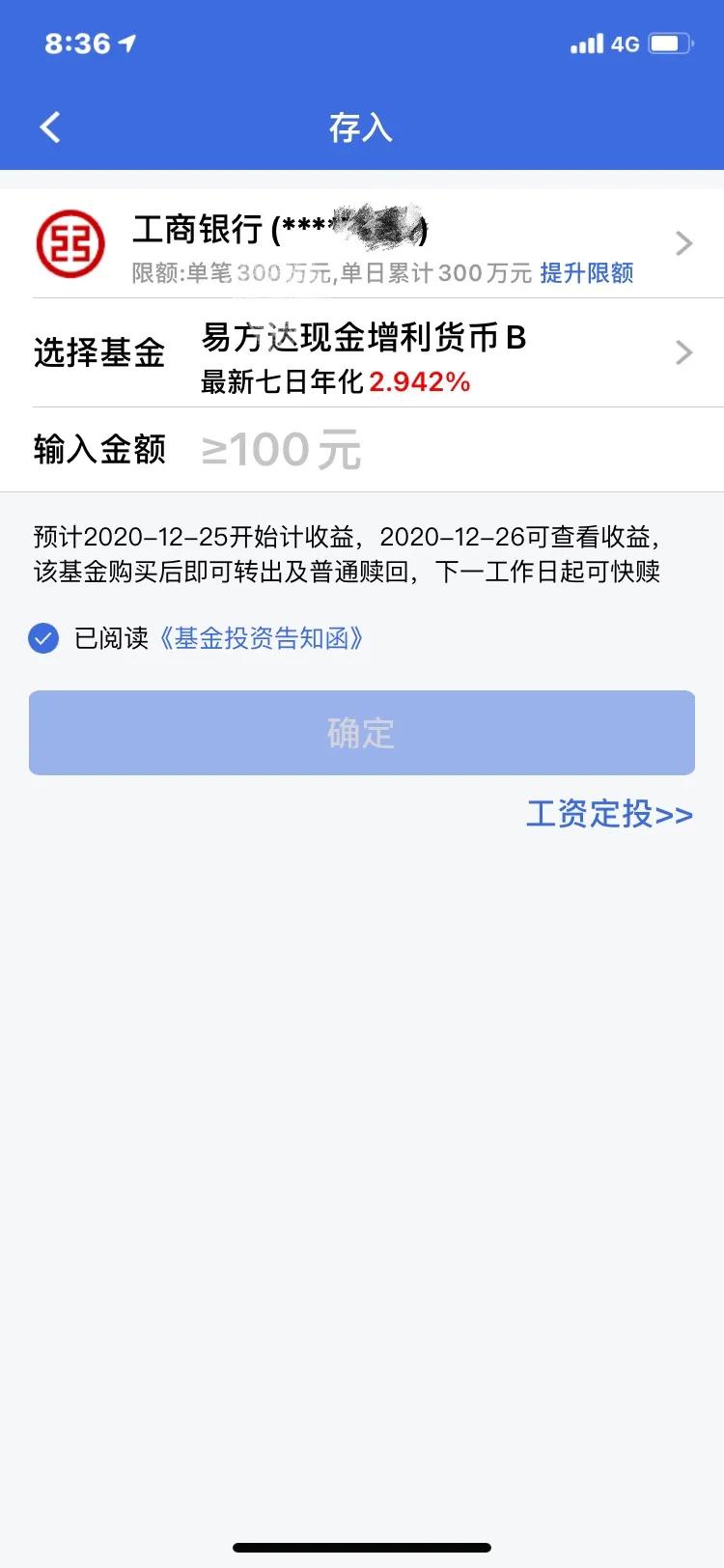Tap the blue checkmark read-confirmation icon
This screenshot has width=724, height=1568.
(x=42, y=638)
